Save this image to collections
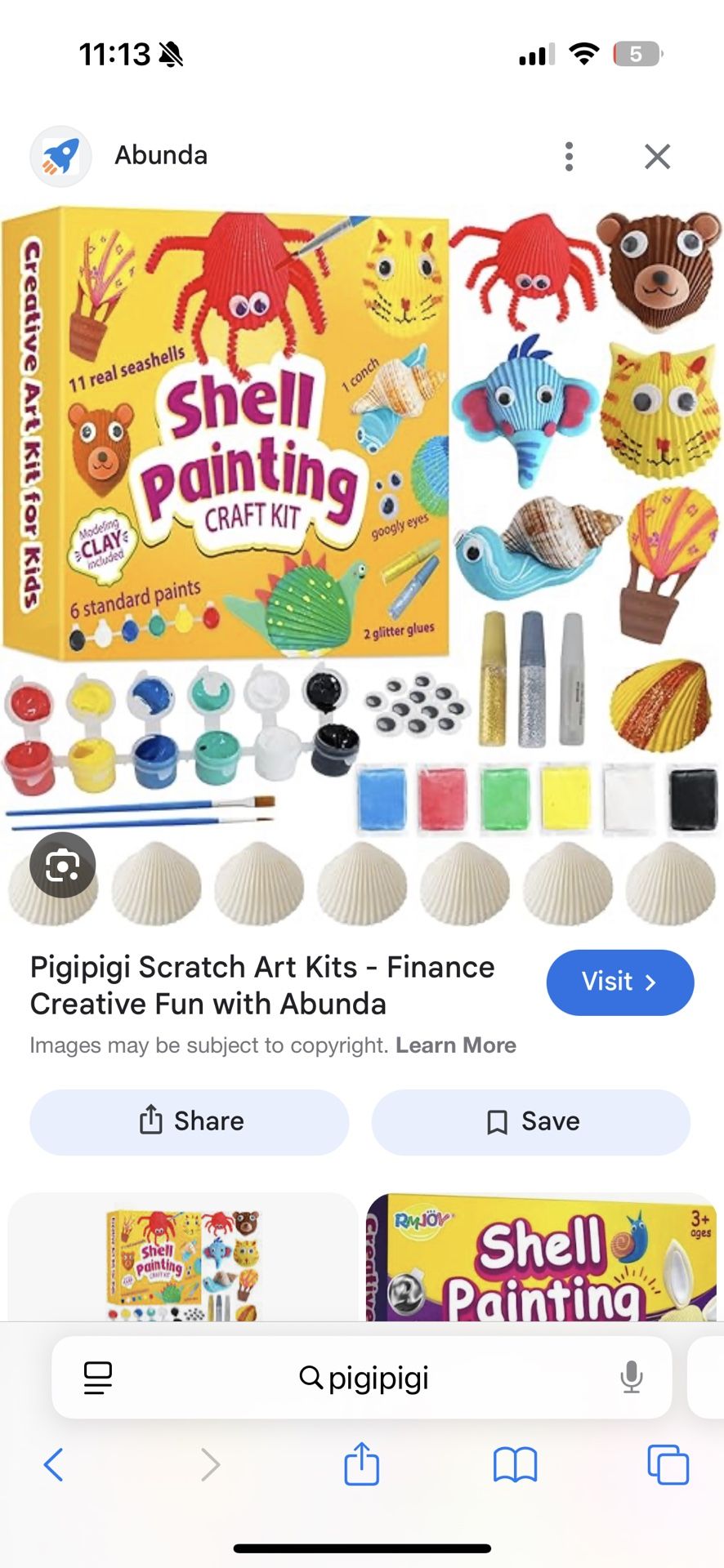This screenshot has width=724, height=1568. 531,1121
